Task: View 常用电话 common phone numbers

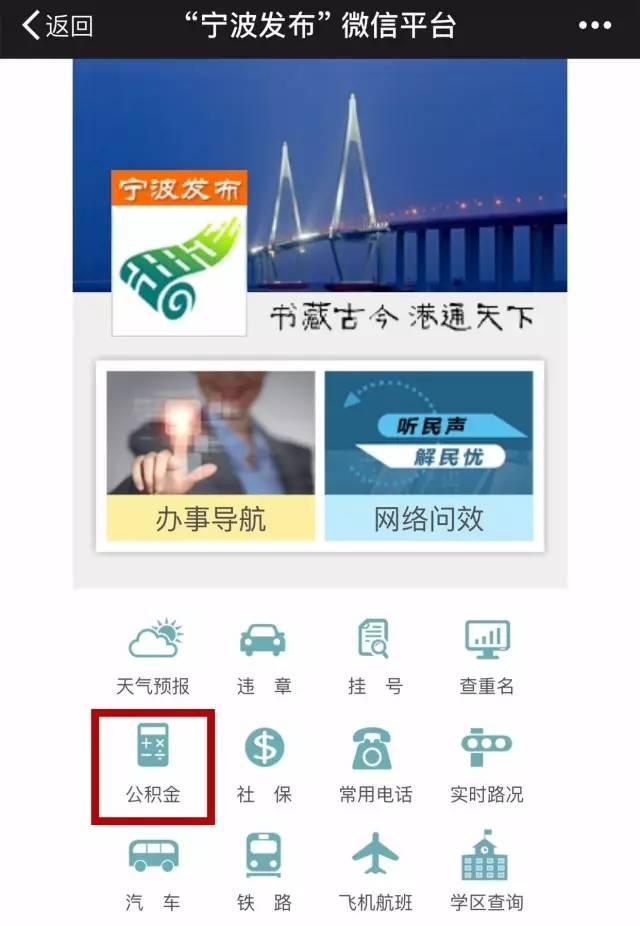Action: (x=375, y=765)
